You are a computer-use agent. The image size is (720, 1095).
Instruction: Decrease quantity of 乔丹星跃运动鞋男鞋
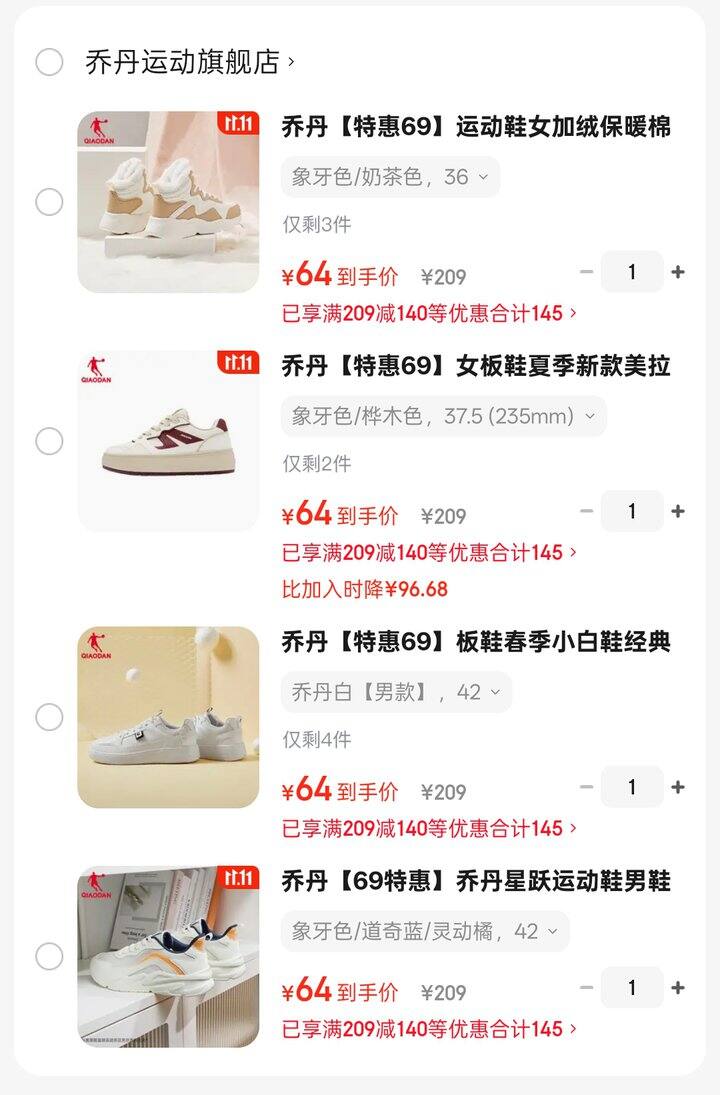click(587, 988)
